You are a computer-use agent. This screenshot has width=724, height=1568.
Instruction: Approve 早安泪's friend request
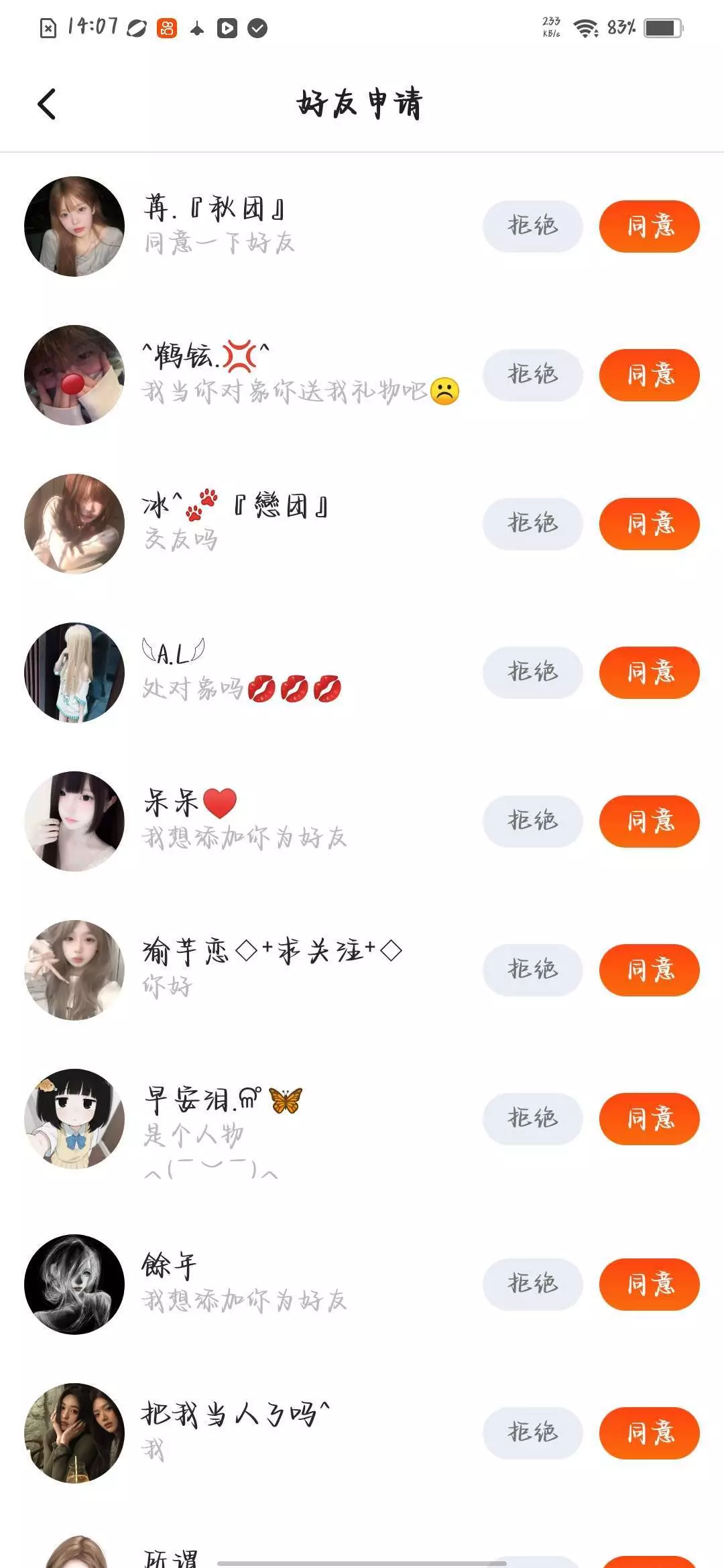(x=649, y=1119)
